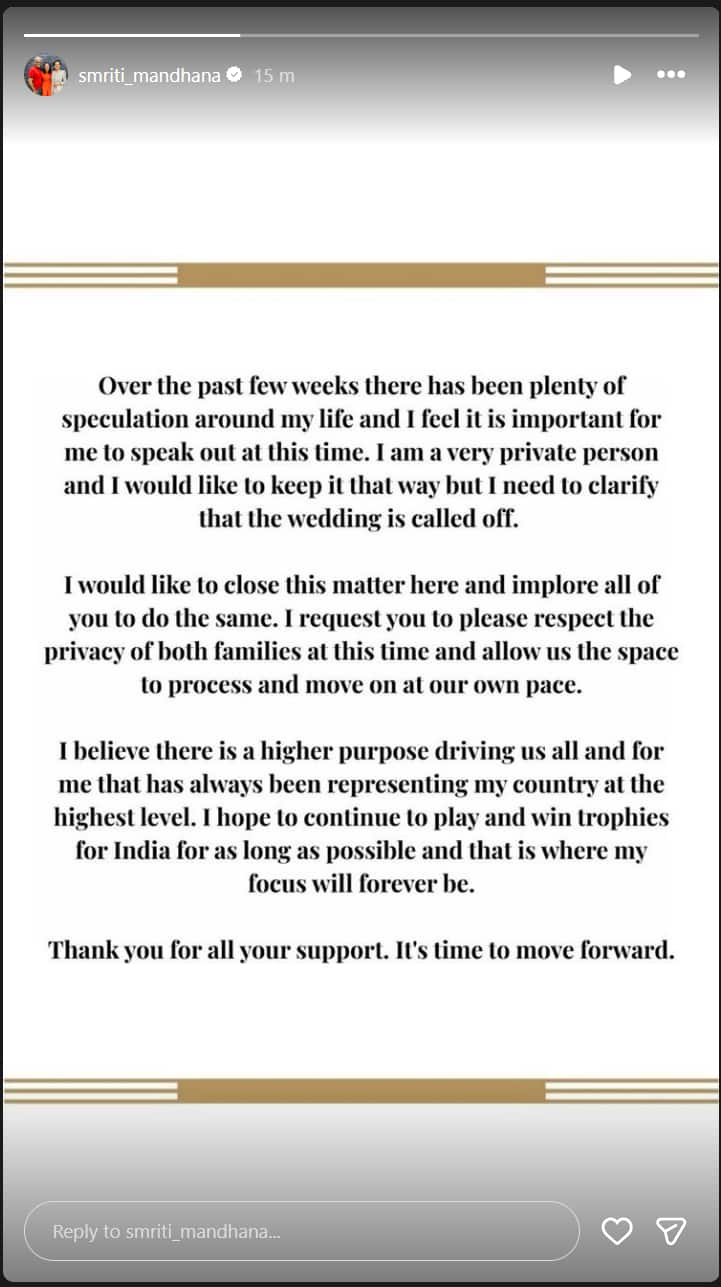This screenshot has height=1287, width=721.
Task: Like this story with the heart
Action: [617, 1231]
